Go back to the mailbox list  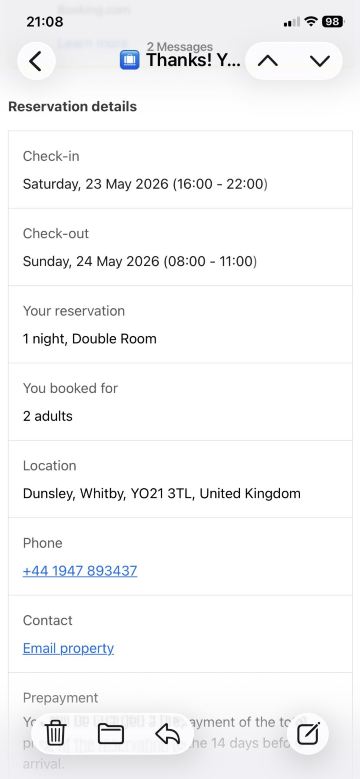[36, 61]
